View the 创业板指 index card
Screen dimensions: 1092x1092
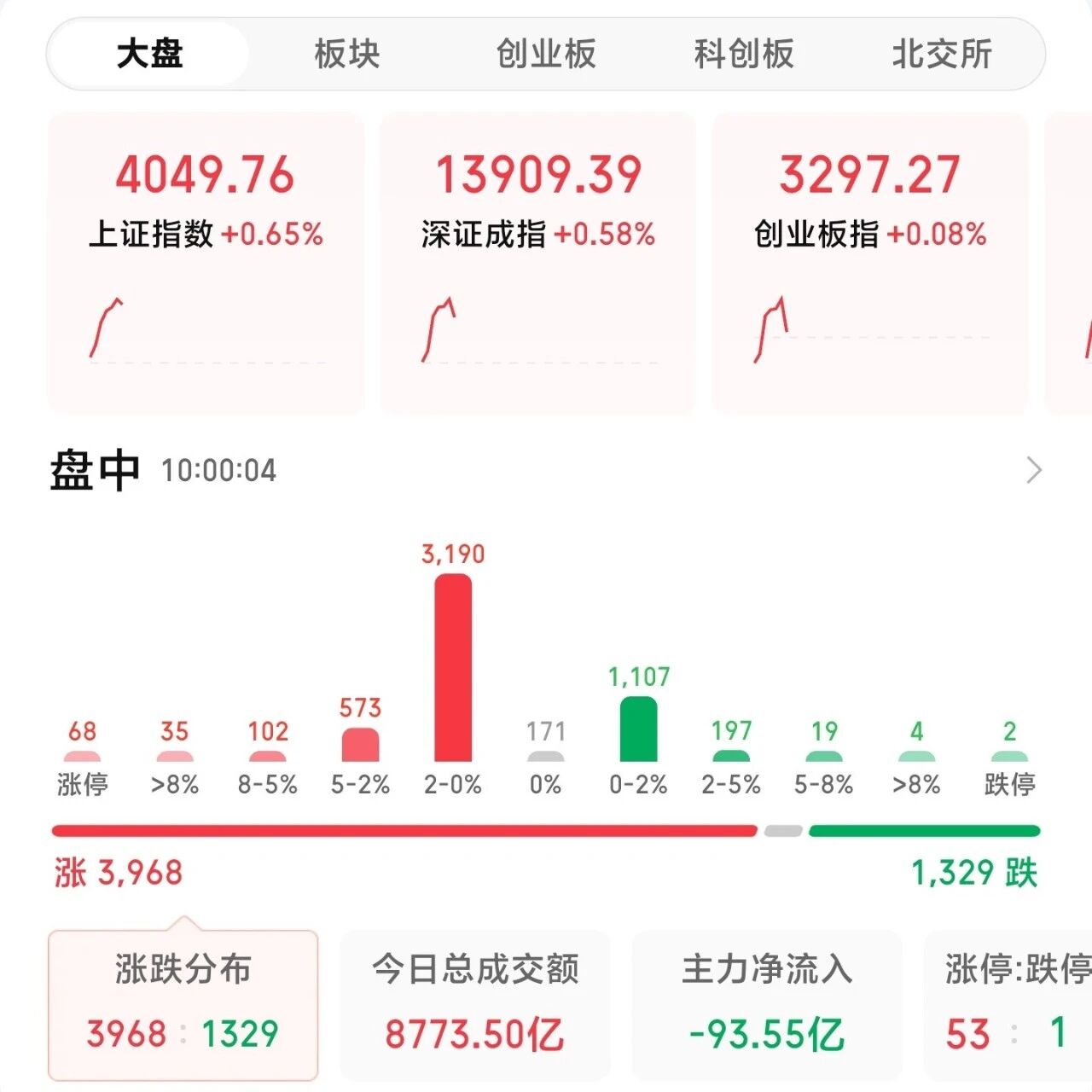(x=870, y=263)
